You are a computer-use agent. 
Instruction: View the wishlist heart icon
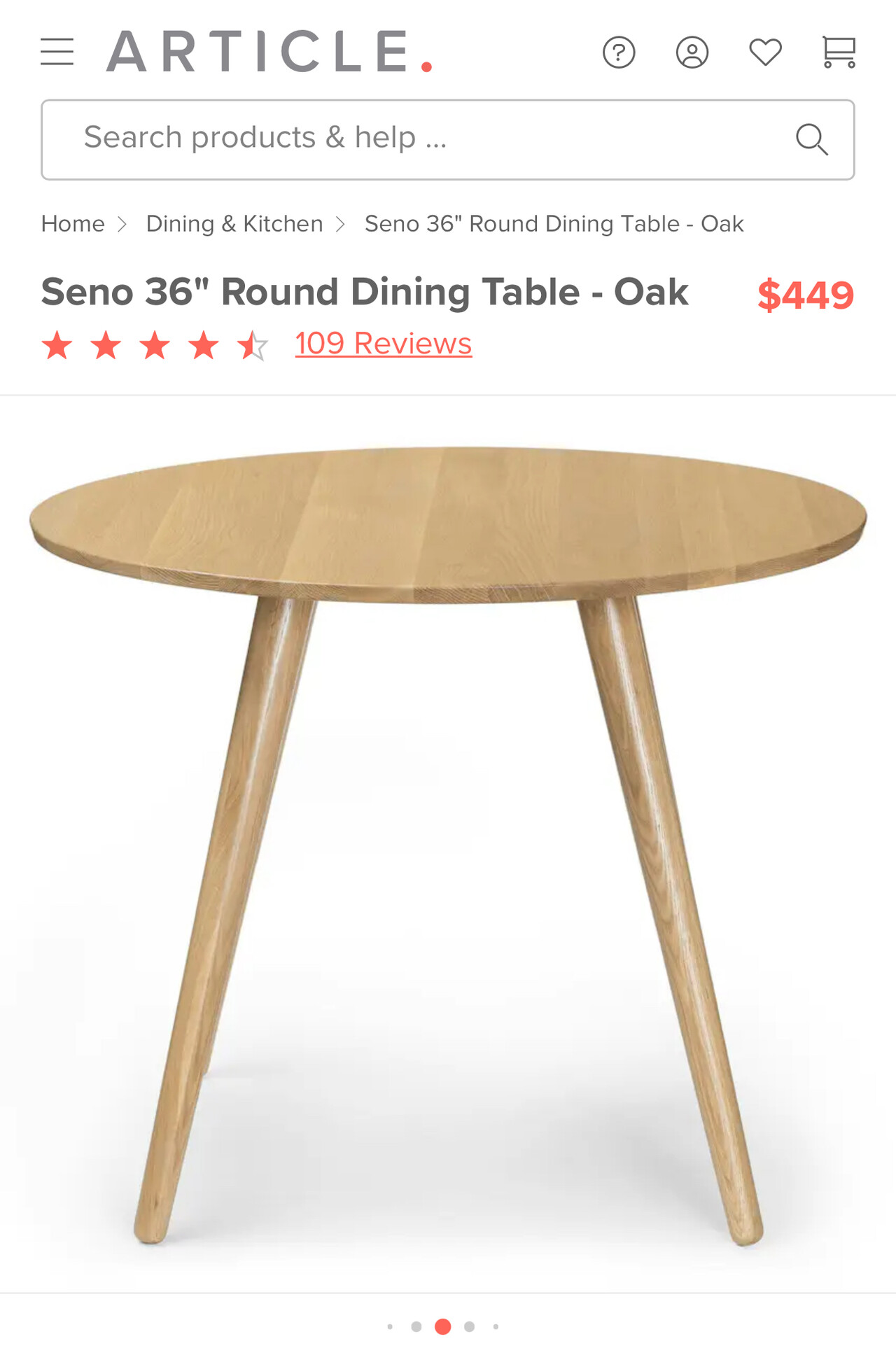click(765, 52)
